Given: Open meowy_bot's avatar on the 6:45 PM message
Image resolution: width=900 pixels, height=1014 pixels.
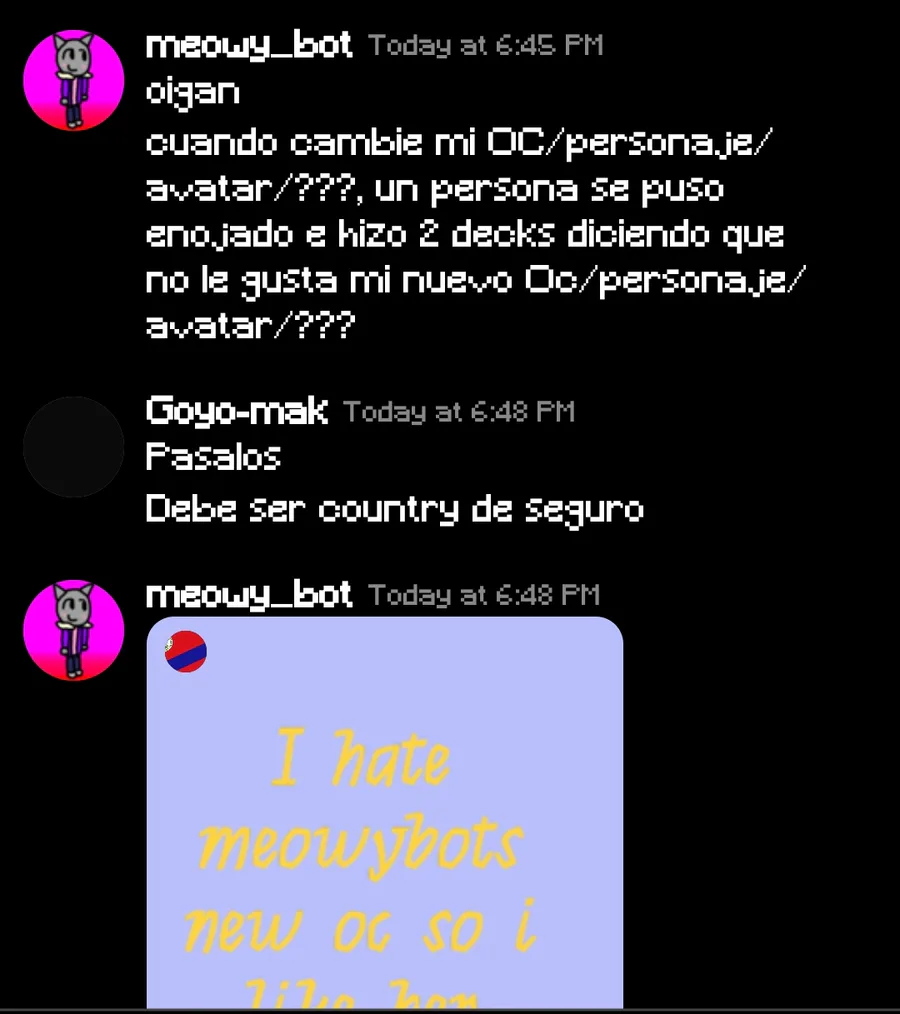Looking at the screenshot, I should point(73,80).
